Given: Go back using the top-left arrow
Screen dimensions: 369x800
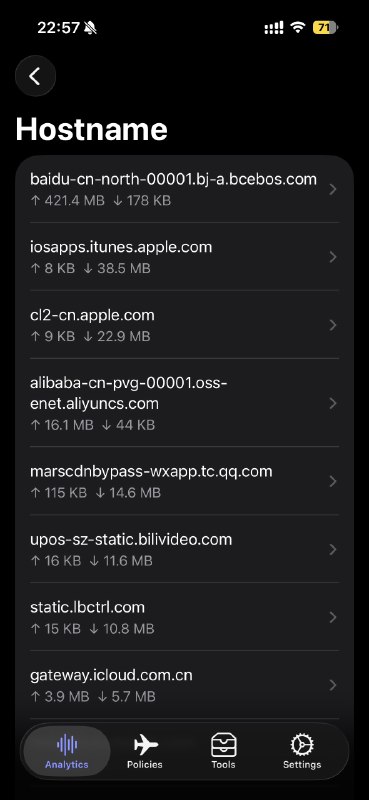Looking at the screenshot, I should pos(35,76).
